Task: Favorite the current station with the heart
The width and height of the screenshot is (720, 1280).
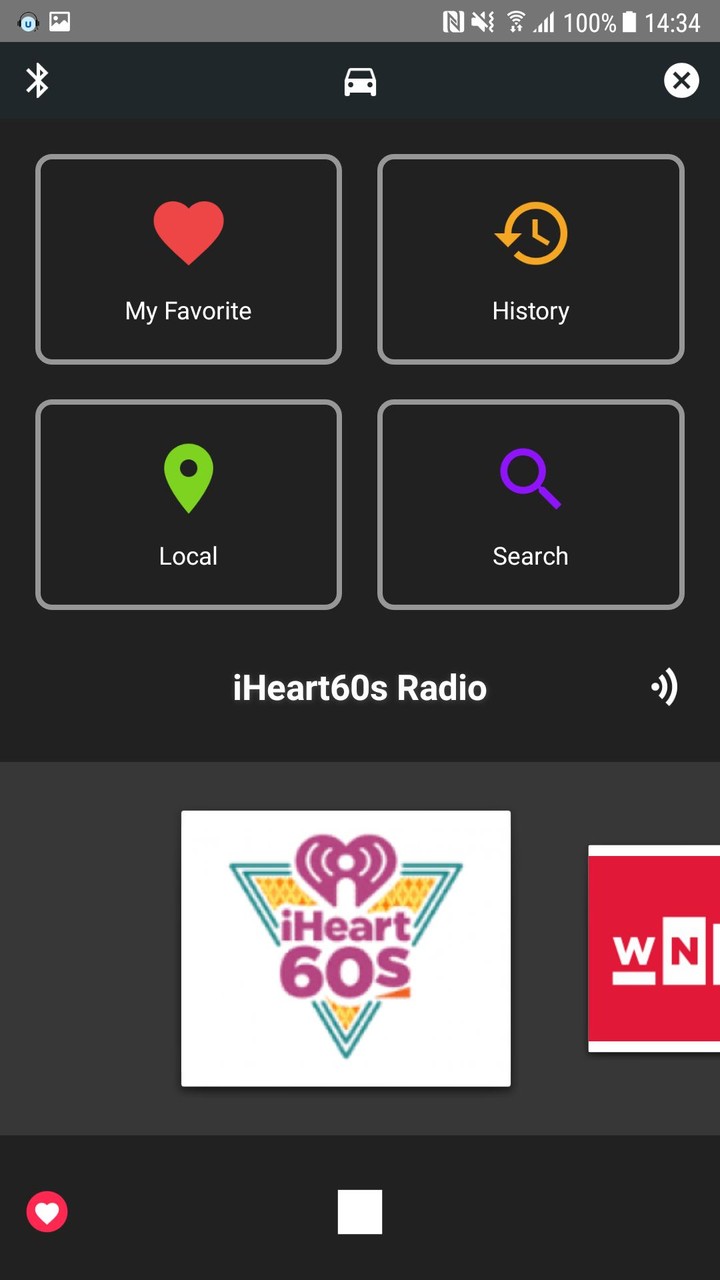Action: 47,1213
